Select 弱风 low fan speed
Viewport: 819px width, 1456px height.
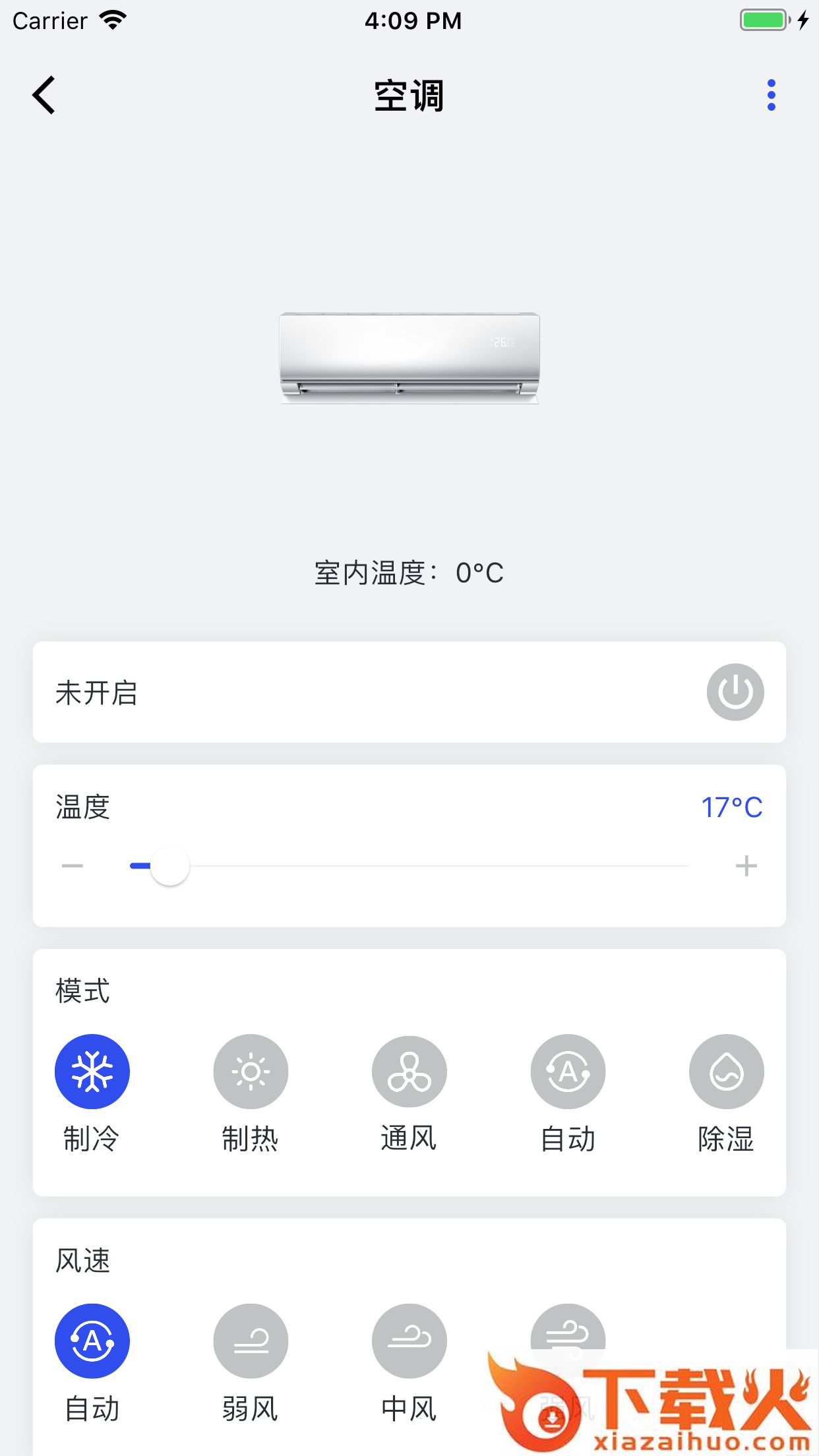click(251, 1341)
